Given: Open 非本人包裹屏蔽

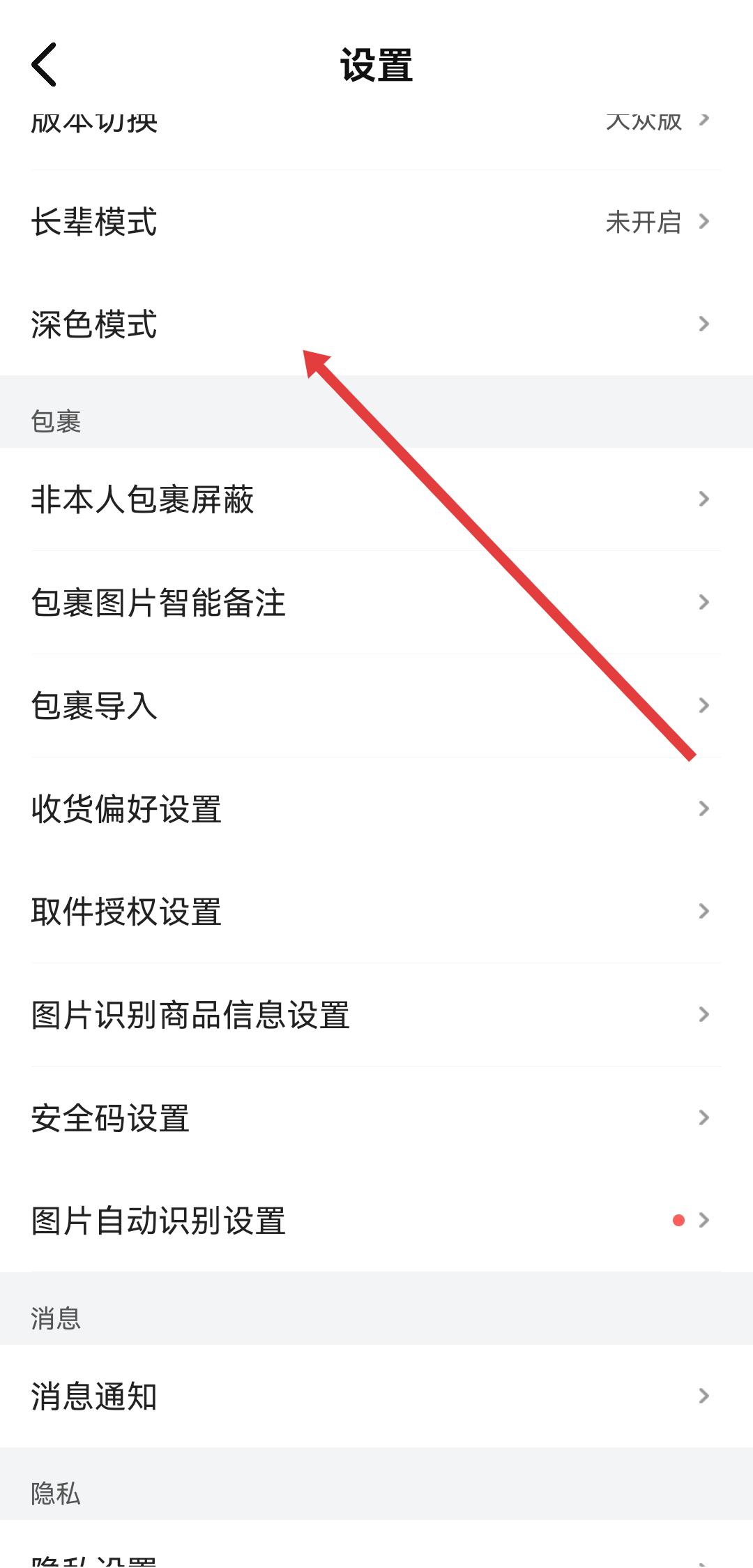Looking at the screenshot, I should 376,499.
